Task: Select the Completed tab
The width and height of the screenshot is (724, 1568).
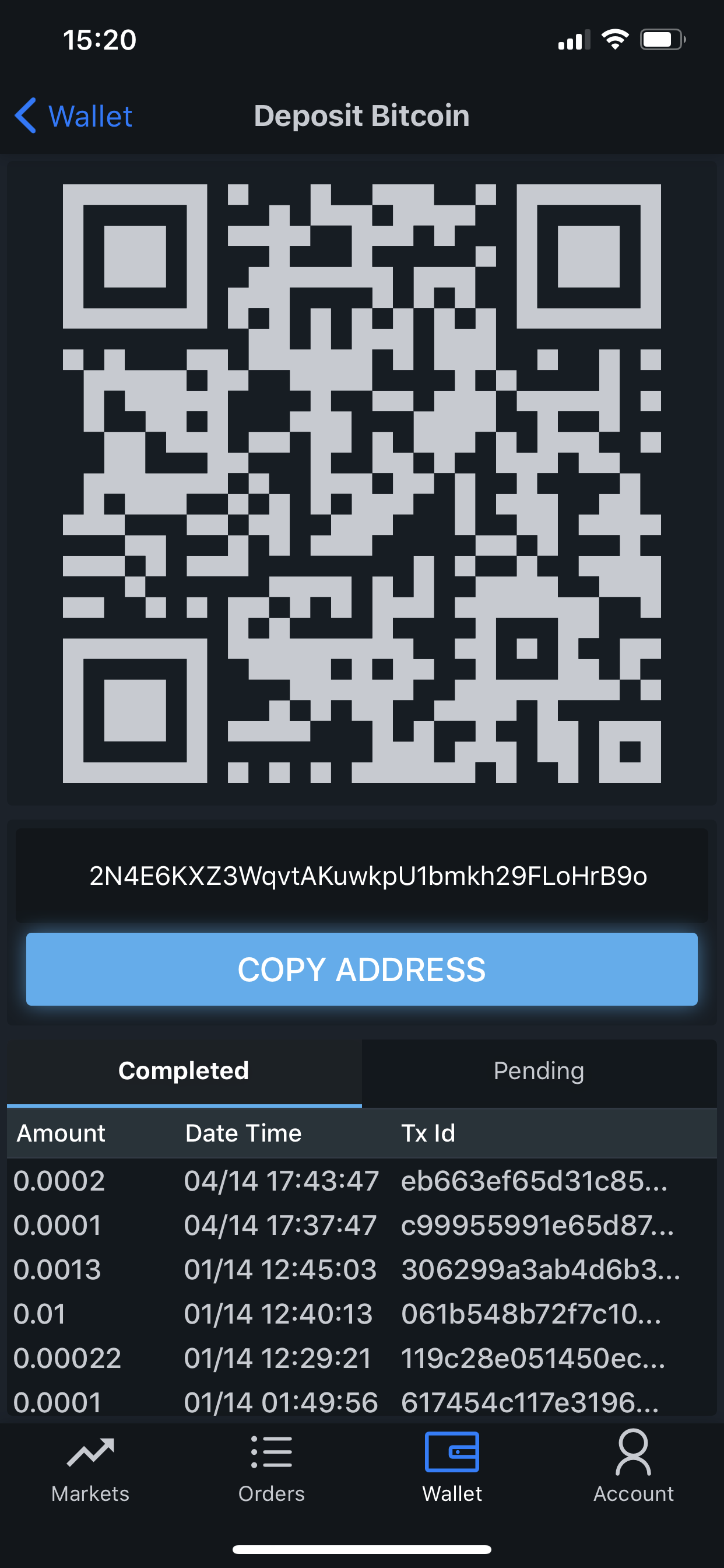Action: pyautogui.click(x=184, y=1072)
